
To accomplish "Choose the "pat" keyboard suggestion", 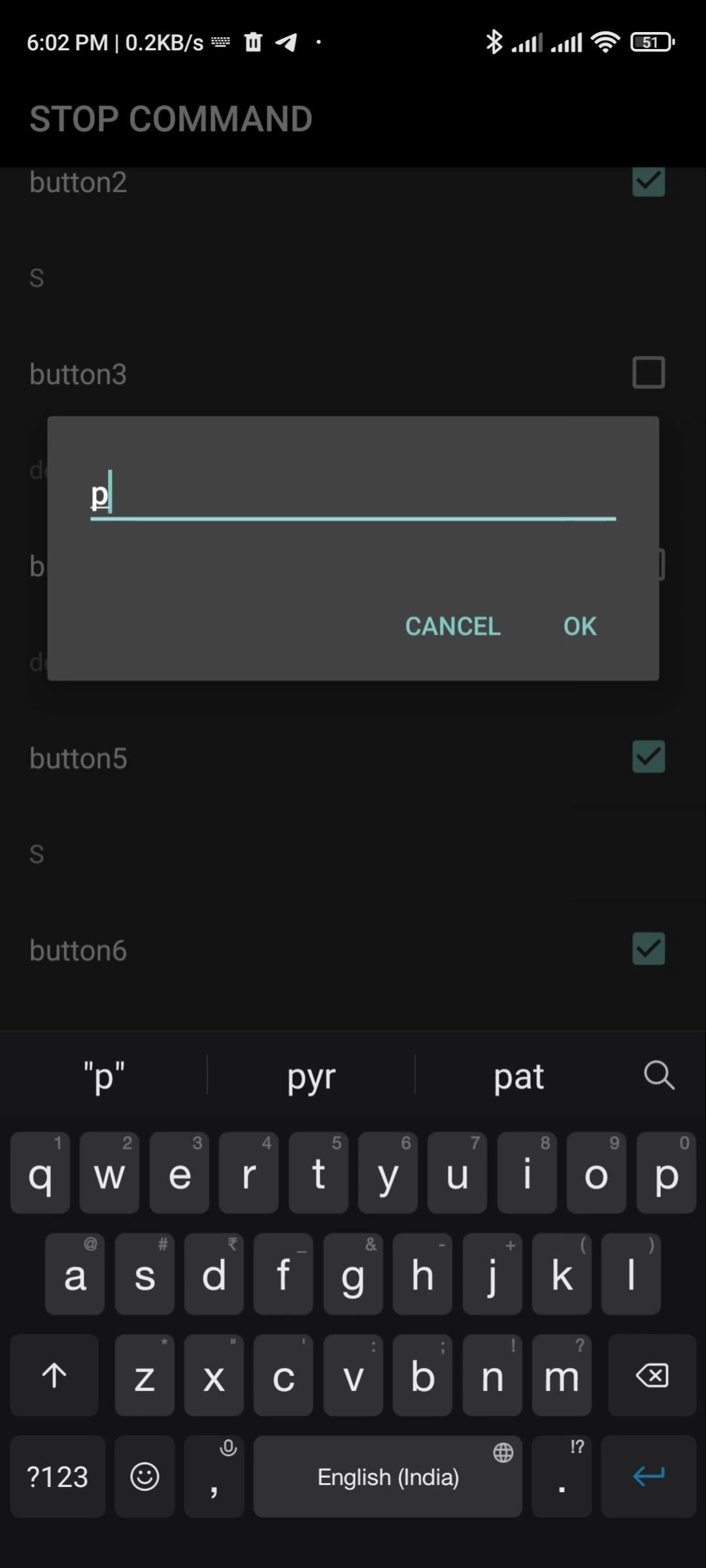I will [x=518, y=1077].
